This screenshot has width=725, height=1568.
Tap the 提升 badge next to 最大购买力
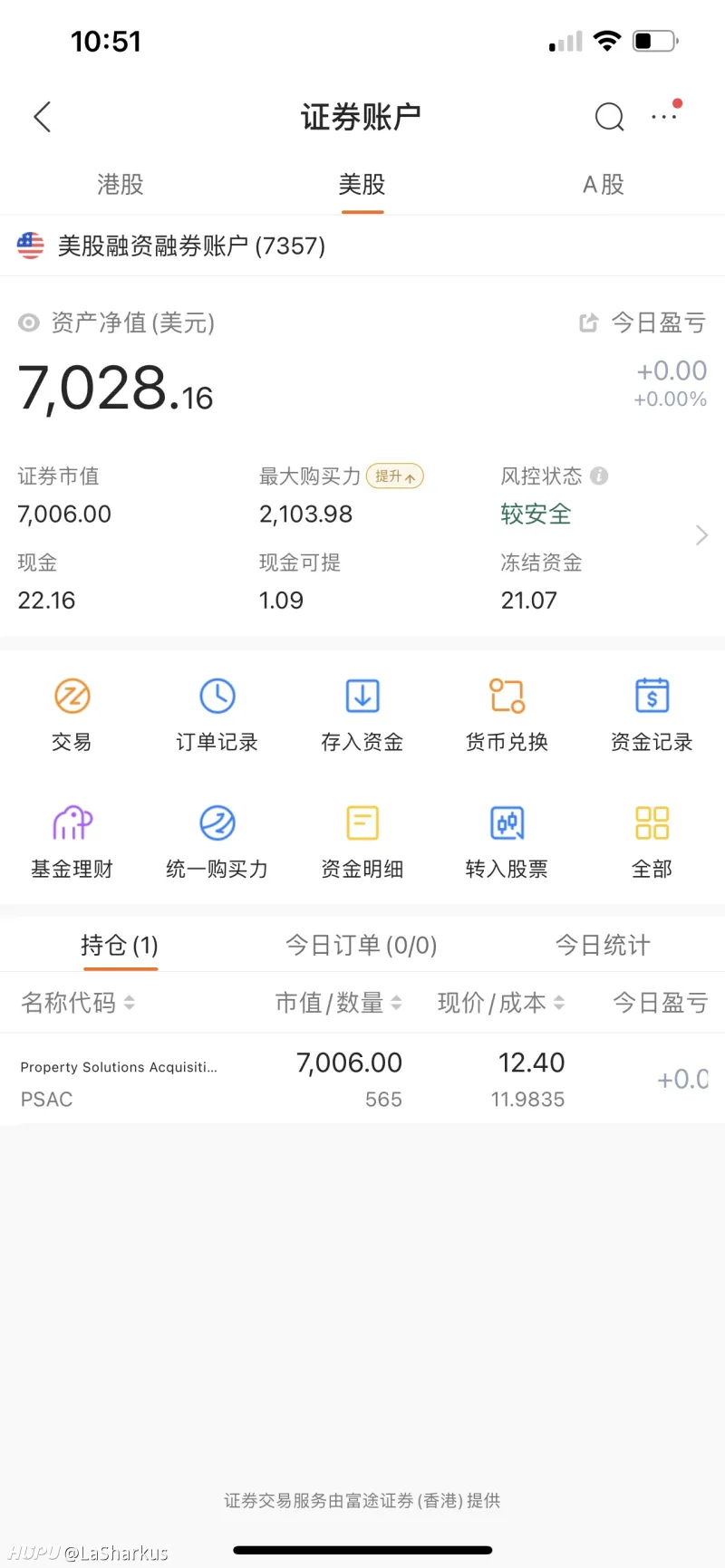coord(395,476)
